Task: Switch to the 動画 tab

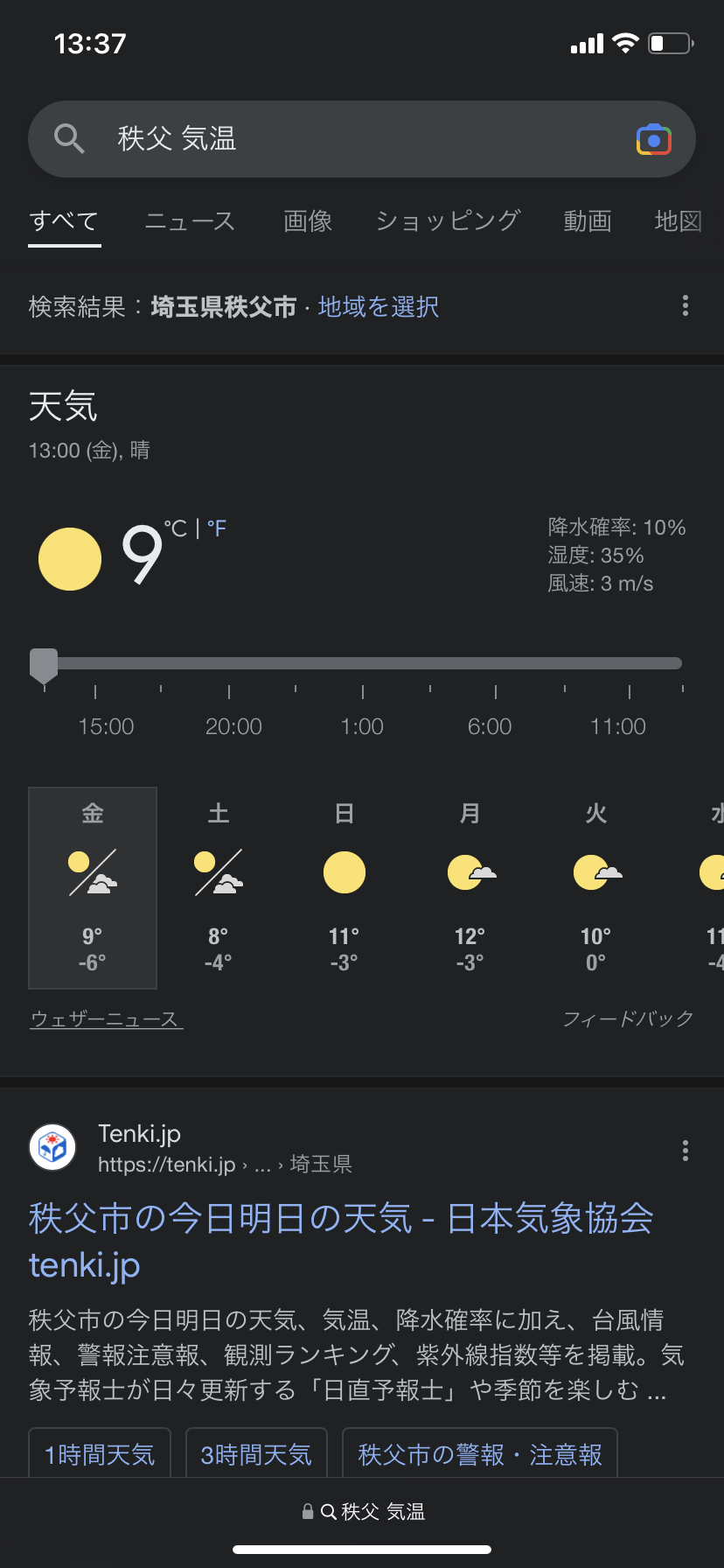Action: [587, 221]
